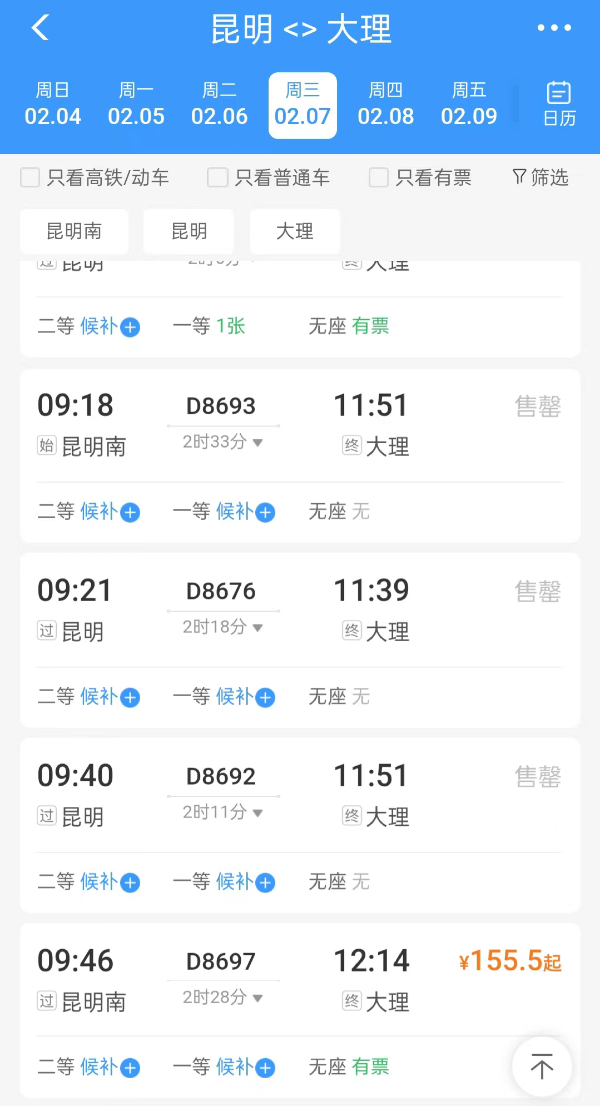Add 二等 候补 for train D8697
The height and width of the screenshot is (1106, 600).
[x=130, y=1068]
